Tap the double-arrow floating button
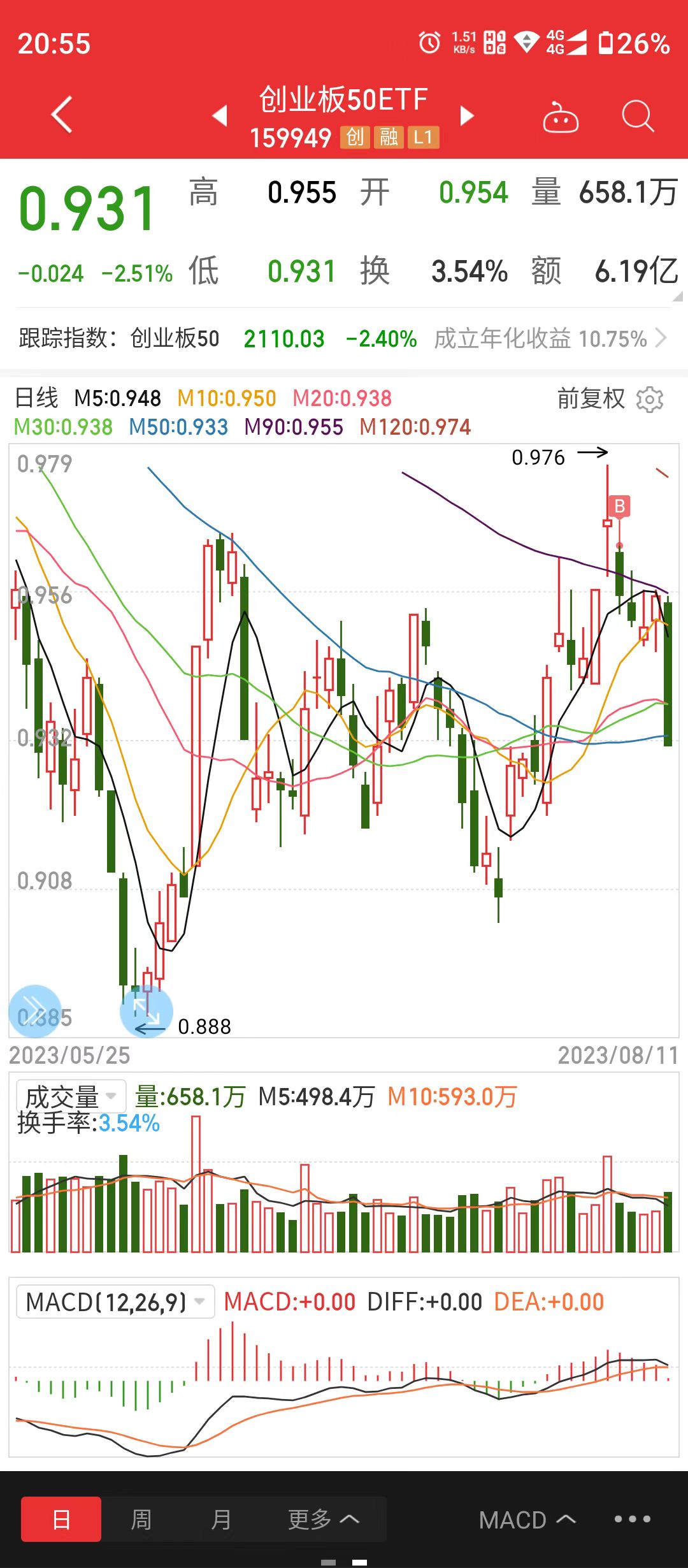Image resolution: width=688 pixels, height=1568 pixels. coord(35,1011)
